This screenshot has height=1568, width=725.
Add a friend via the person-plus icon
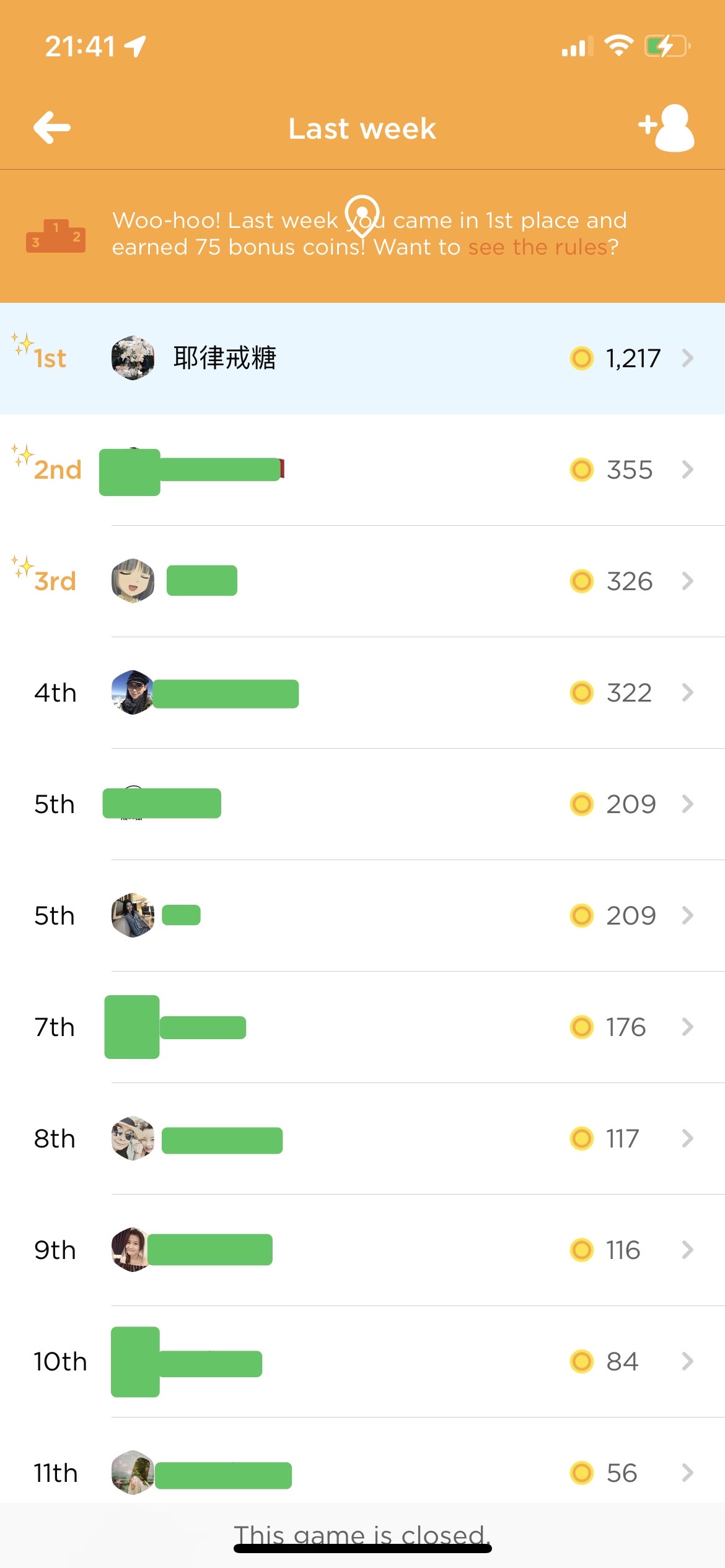click(x=667, y=128)
